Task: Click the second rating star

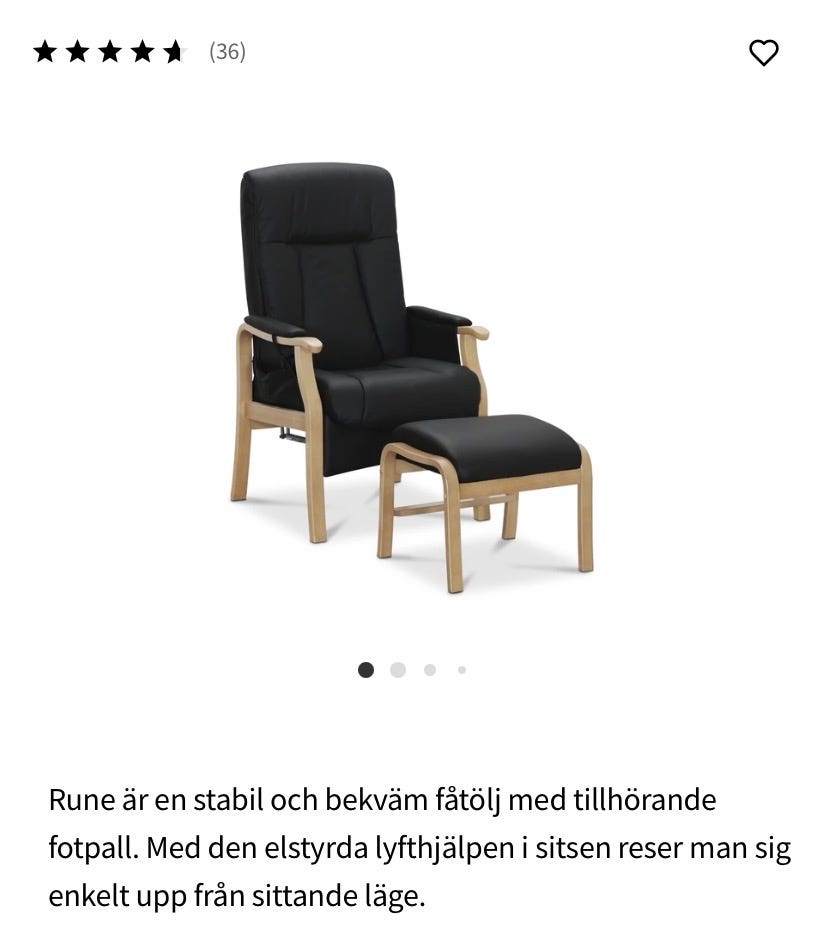Action: 78,49
